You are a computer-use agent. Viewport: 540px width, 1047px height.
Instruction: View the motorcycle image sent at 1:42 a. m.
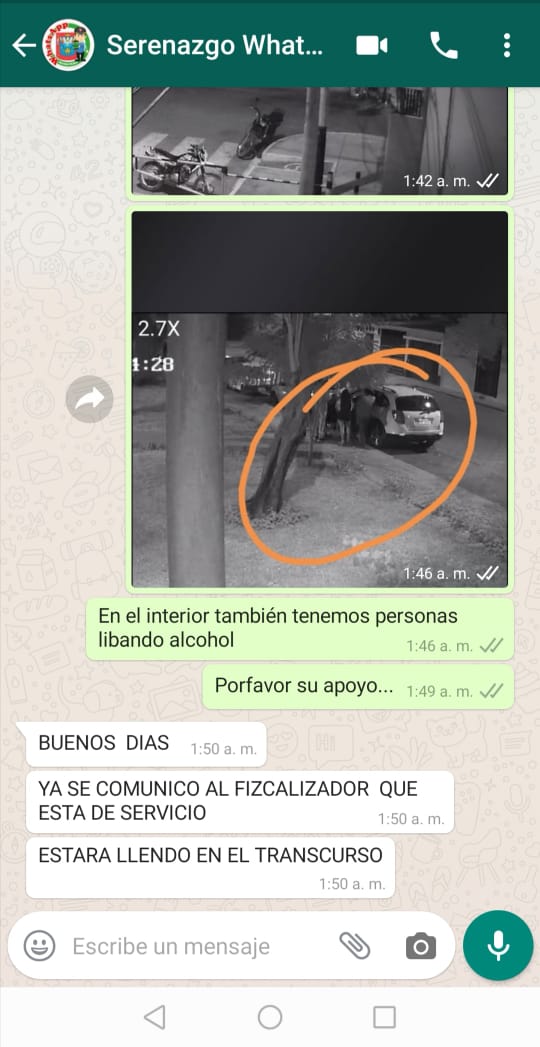click(320, 141)
